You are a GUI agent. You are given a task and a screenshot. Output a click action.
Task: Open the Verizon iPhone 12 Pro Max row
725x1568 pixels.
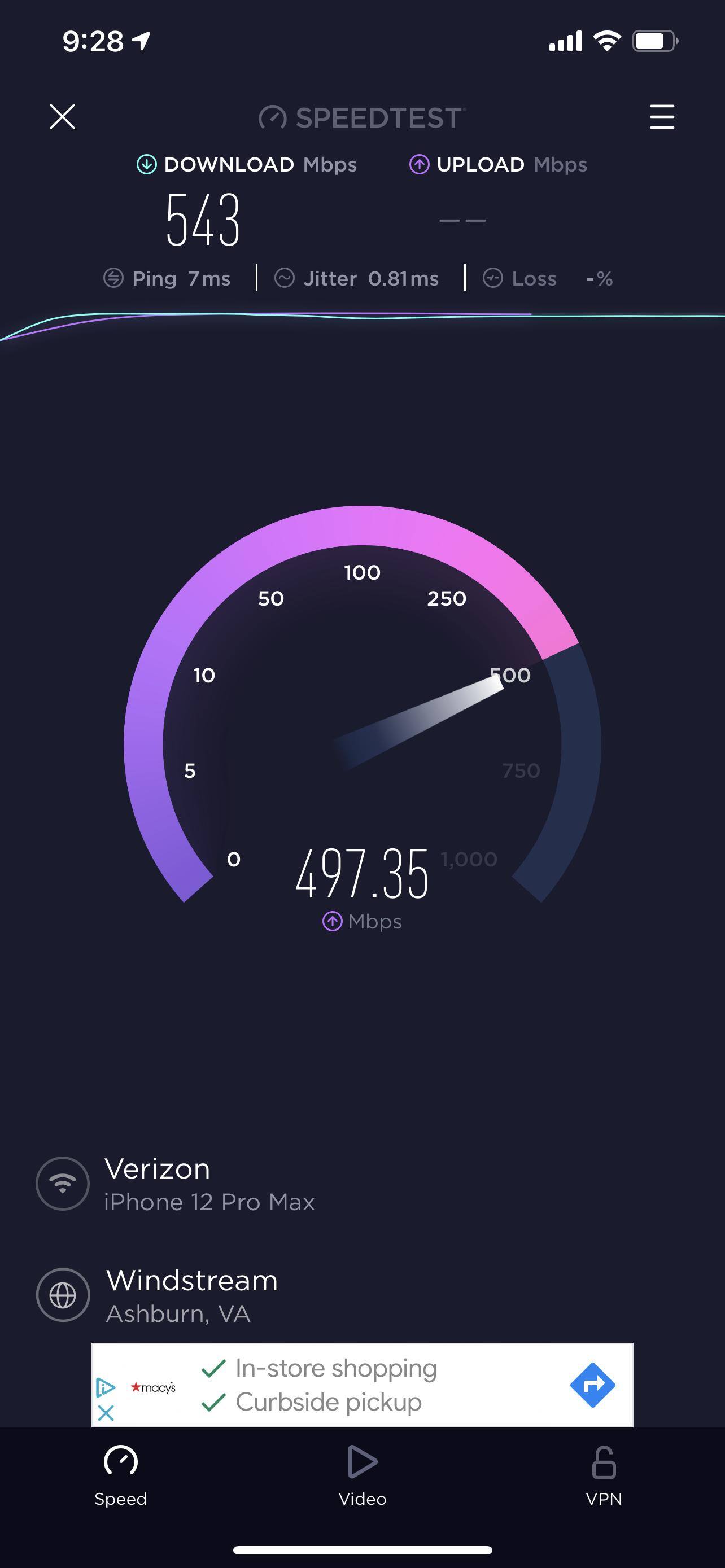(209, 1184)
